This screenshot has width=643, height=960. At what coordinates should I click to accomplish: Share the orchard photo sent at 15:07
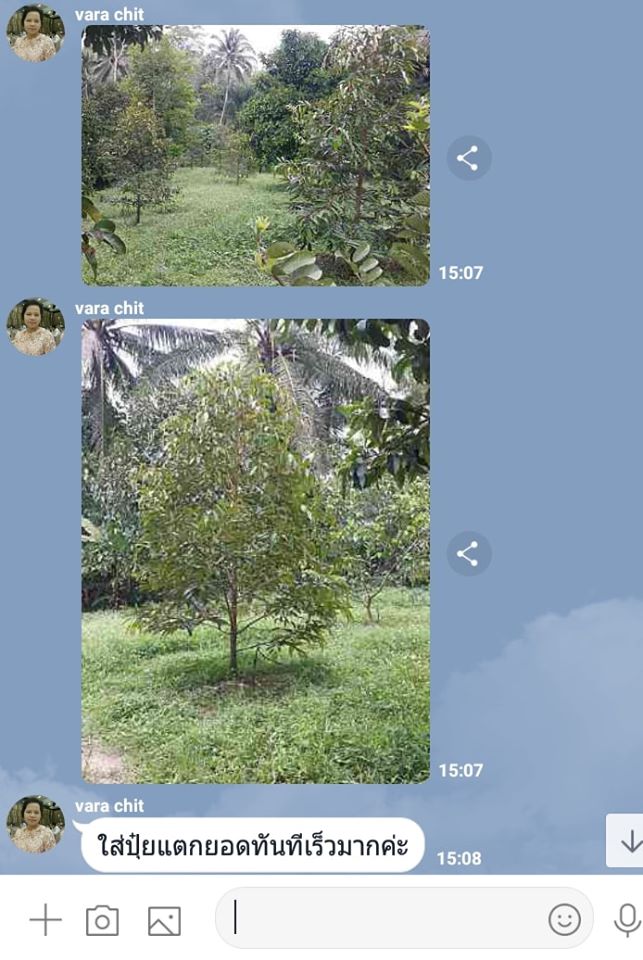(468, 158)
